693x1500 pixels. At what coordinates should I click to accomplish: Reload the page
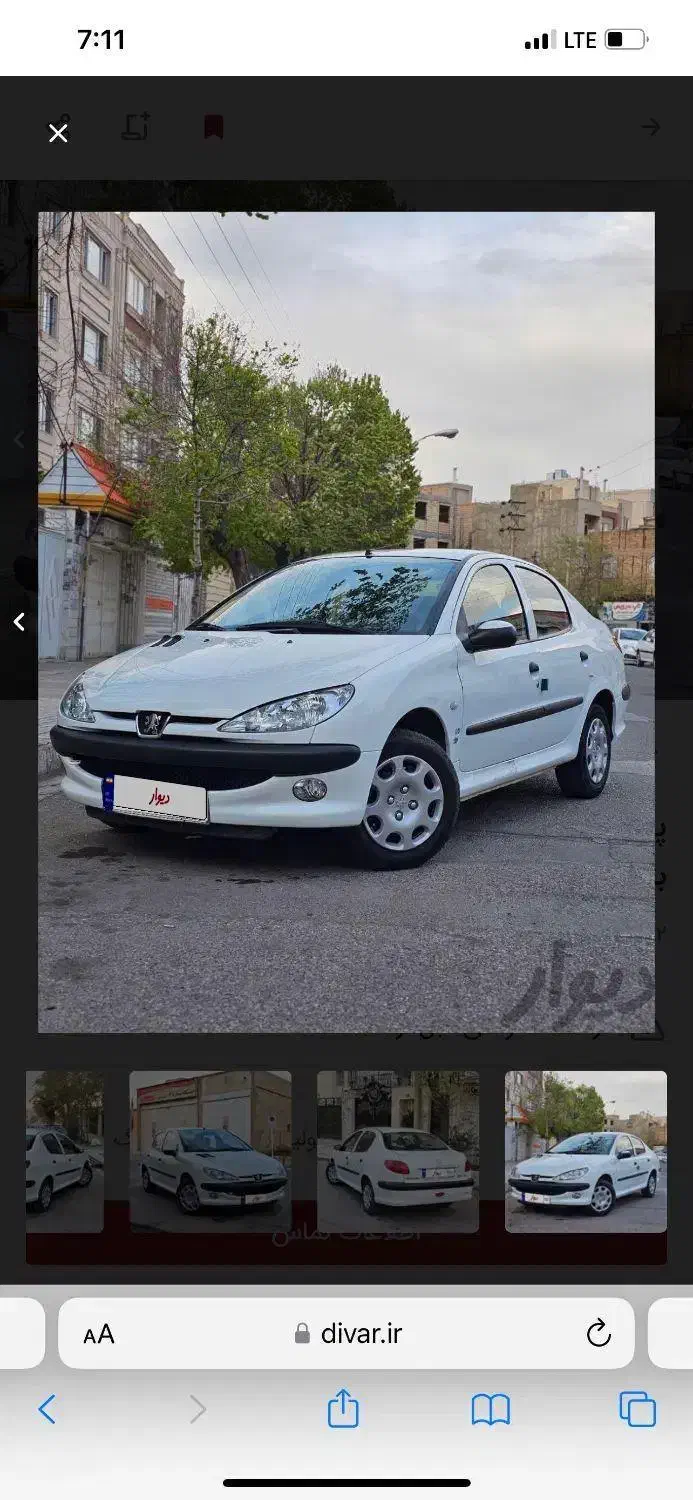(598, 1334)
